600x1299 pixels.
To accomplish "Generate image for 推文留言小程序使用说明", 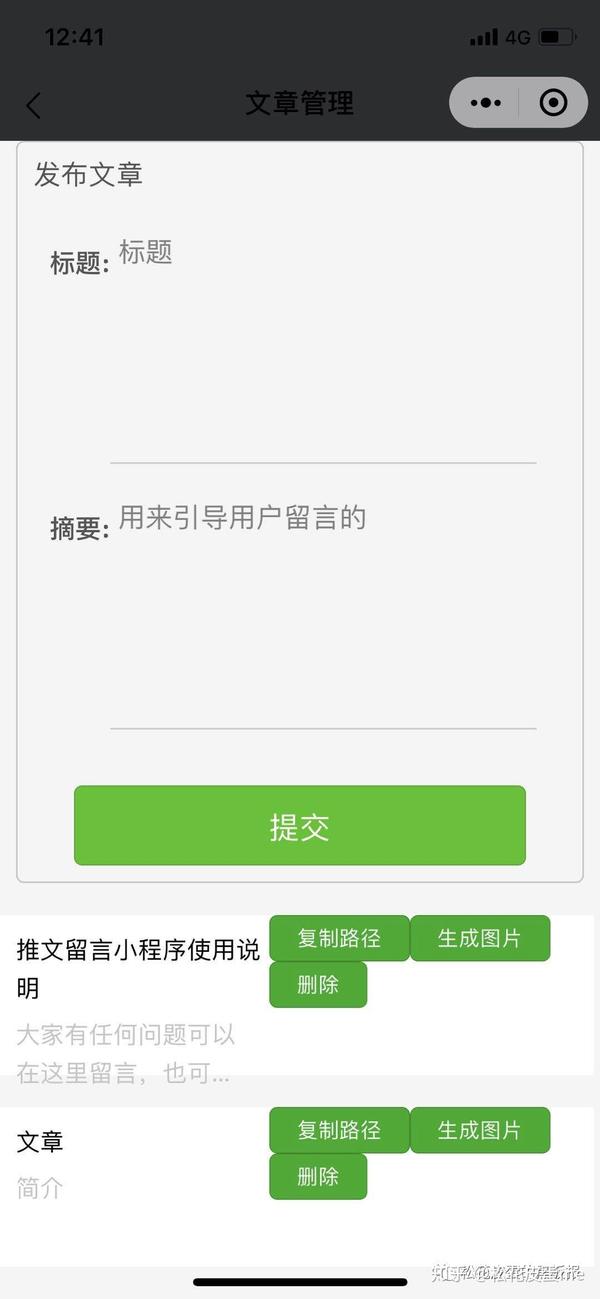I will tap(480, 938).
